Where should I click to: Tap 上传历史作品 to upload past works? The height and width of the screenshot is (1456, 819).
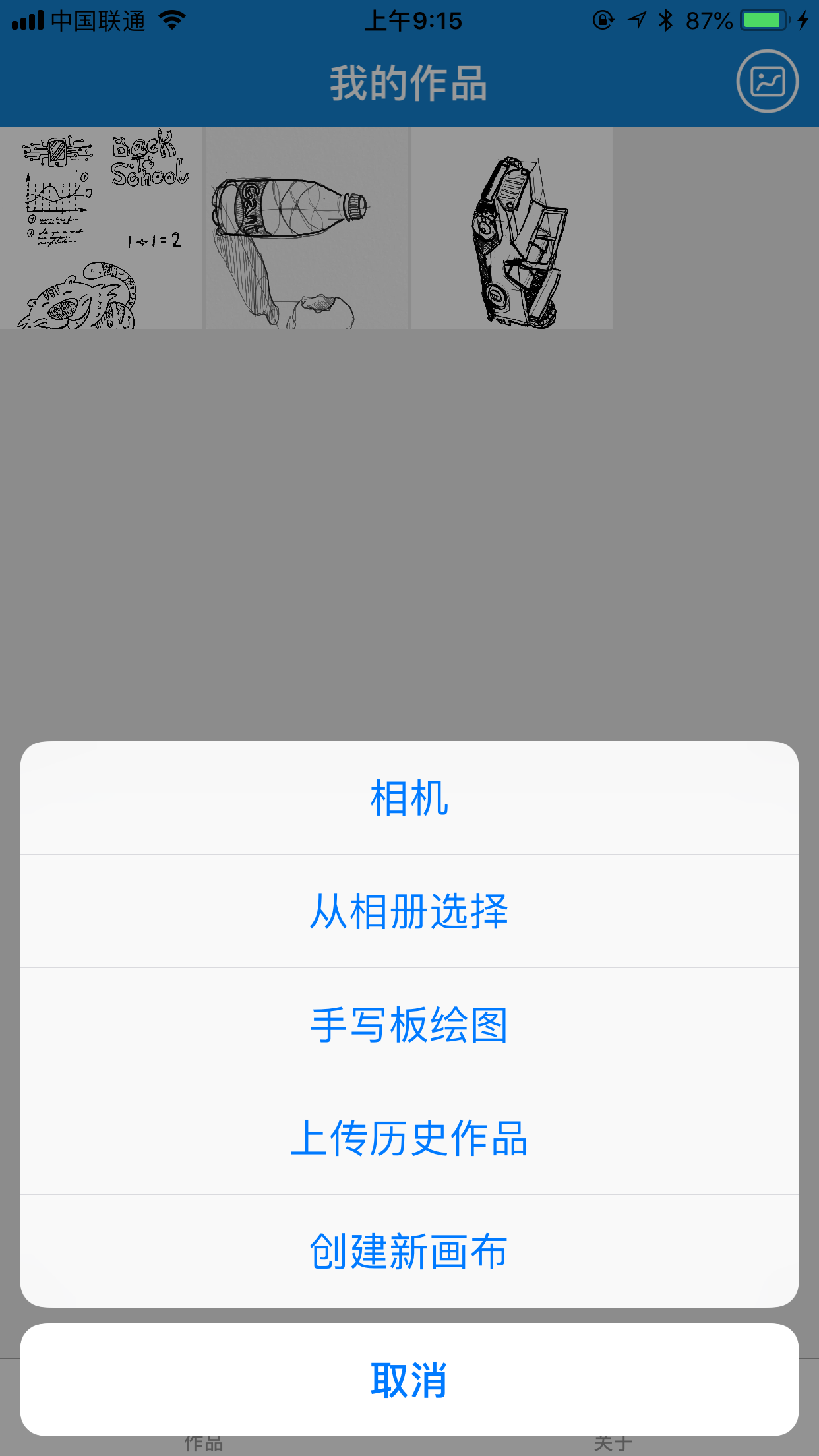(409, 1137)
